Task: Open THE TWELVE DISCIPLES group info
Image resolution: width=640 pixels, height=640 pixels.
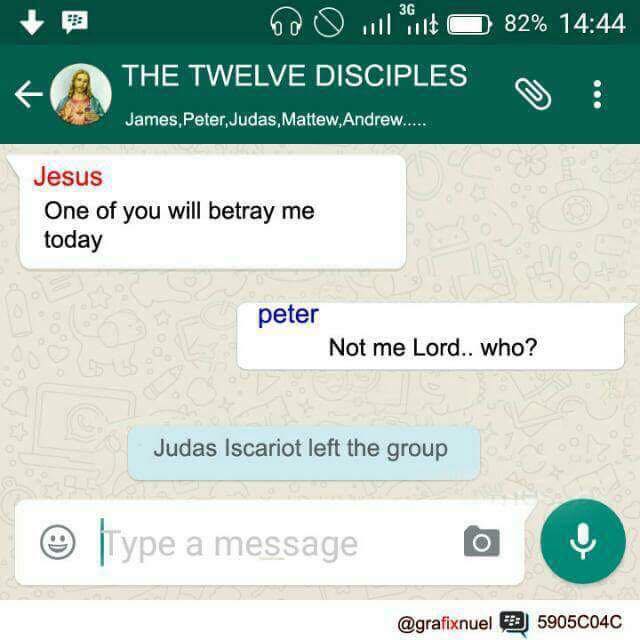Action: [x=294, y=76]
